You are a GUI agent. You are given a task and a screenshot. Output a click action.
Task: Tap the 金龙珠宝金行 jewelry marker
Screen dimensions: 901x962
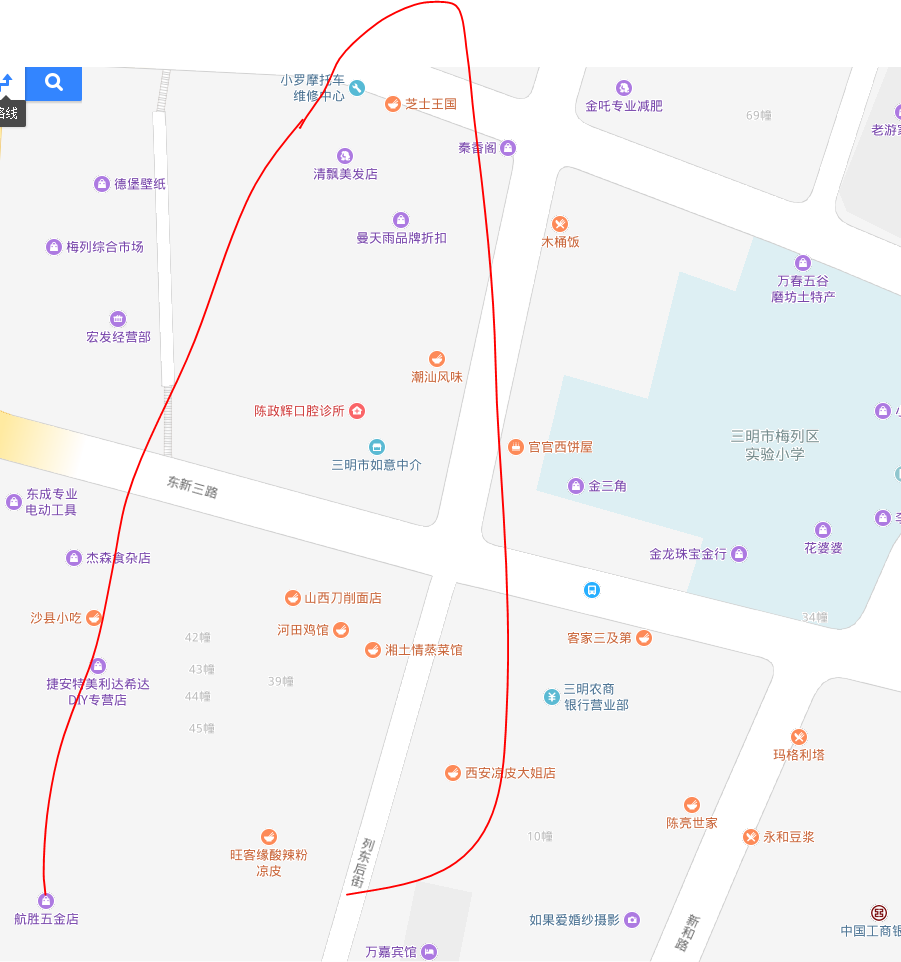coord(739,554)
